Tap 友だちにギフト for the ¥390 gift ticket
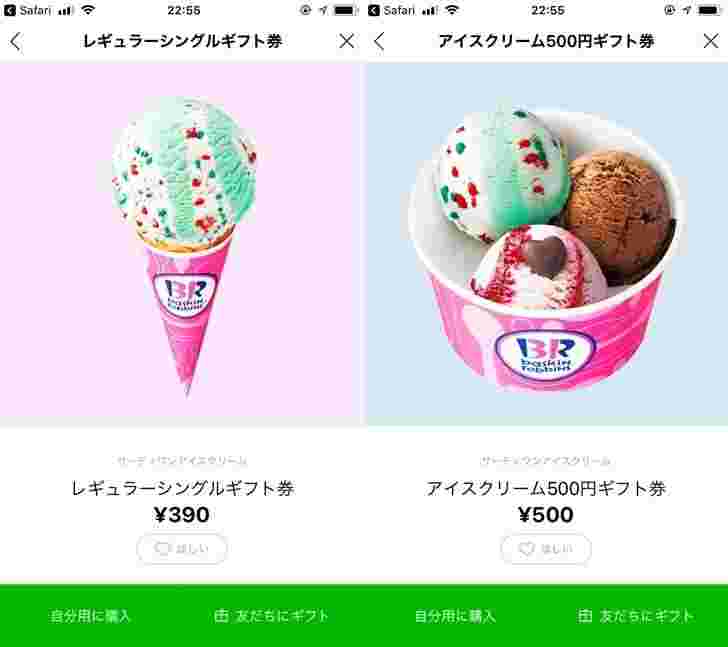 [x=272, y=615]
